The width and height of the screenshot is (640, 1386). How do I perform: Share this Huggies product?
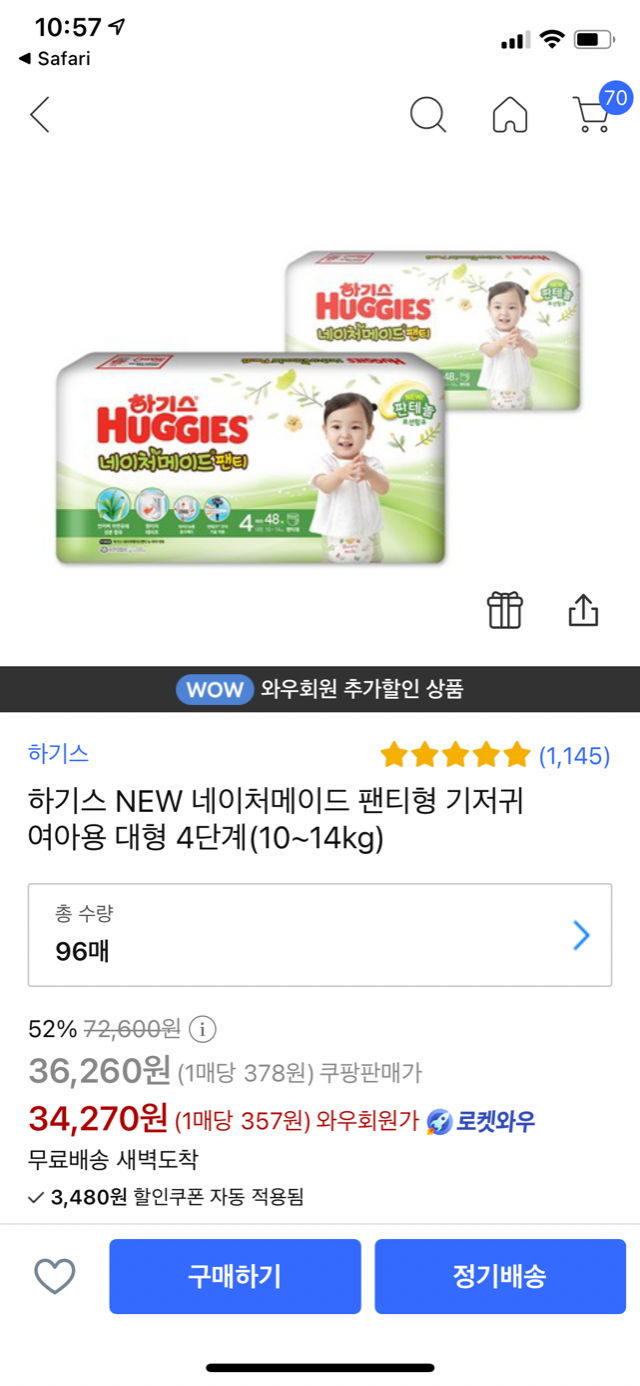coord(583,609)
